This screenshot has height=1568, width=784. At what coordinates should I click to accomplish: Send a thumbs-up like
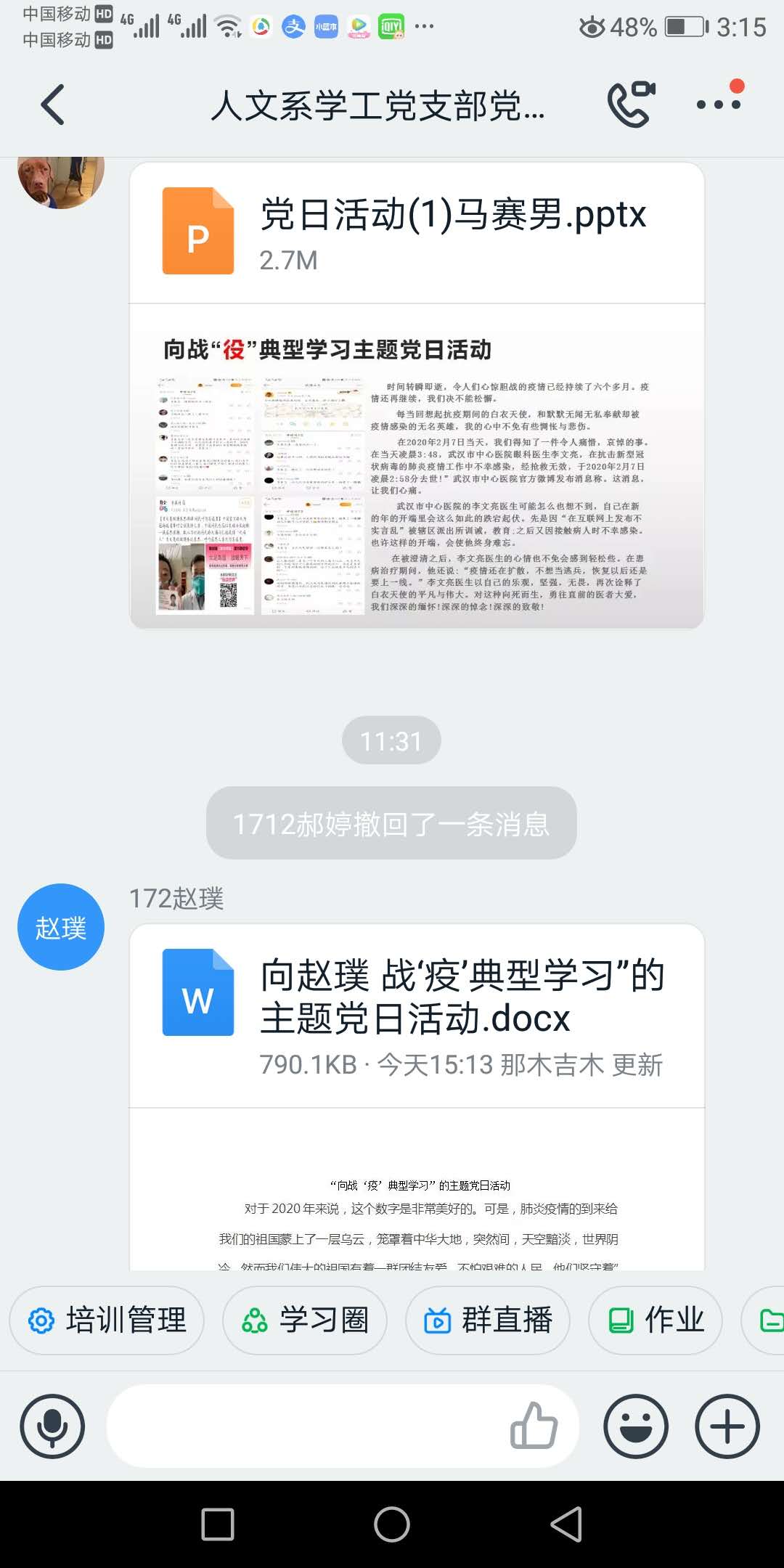(534, 1426)
